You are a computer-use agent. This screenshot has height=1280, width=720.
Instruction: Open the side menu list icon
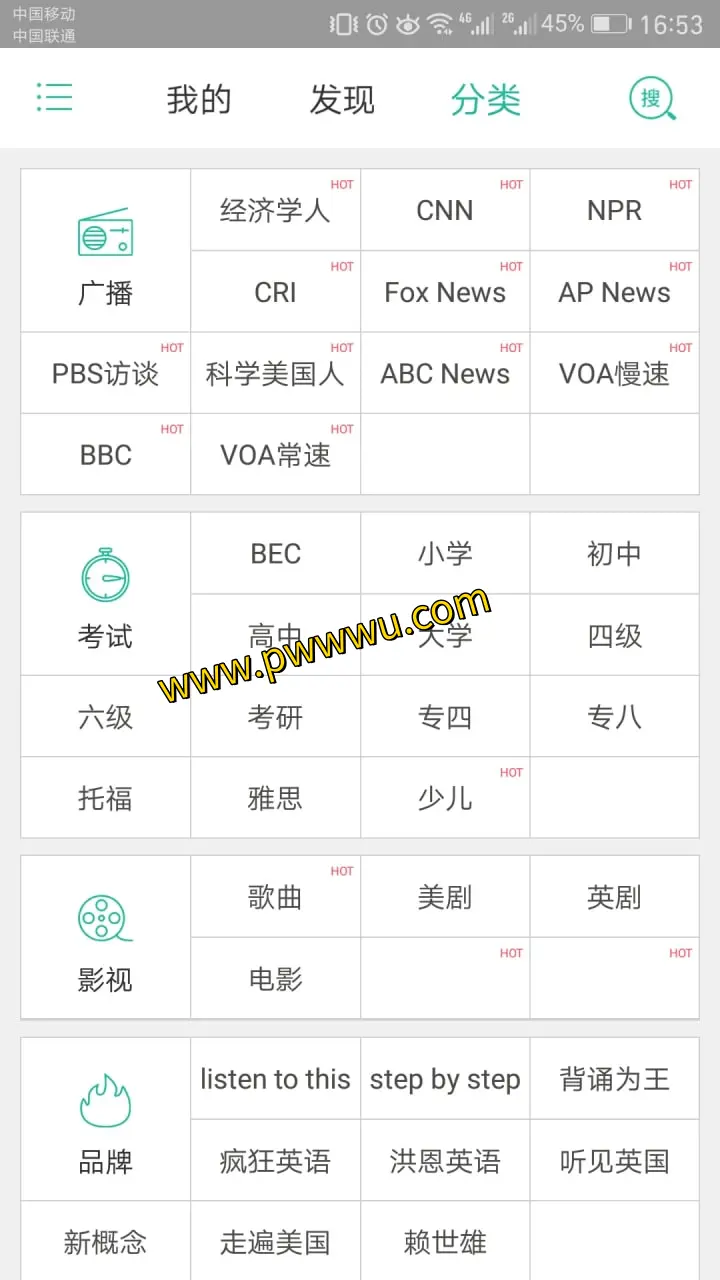(54, 98)
